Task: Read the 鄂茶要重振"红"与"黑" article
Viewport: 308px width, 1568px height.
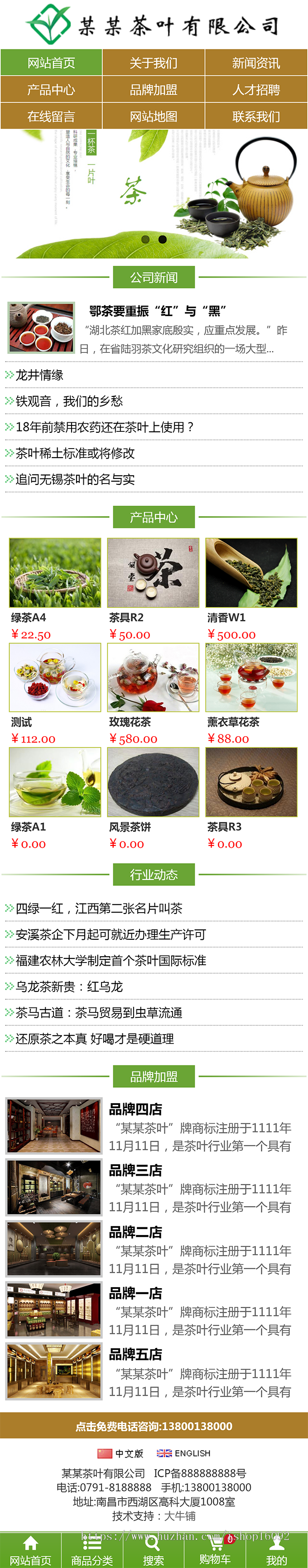Action: [157, 311]
